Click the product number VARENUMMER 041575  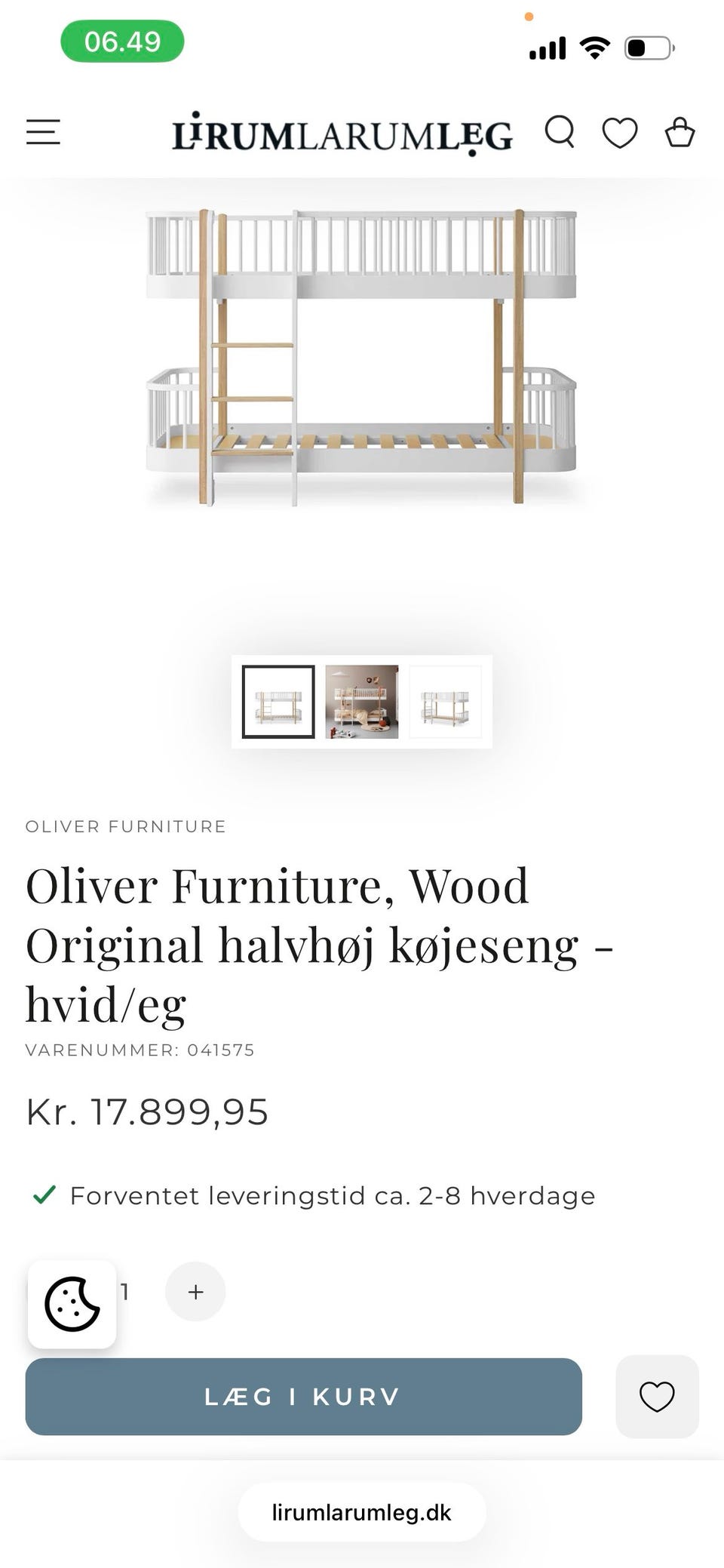click(x=140, y=1050)
